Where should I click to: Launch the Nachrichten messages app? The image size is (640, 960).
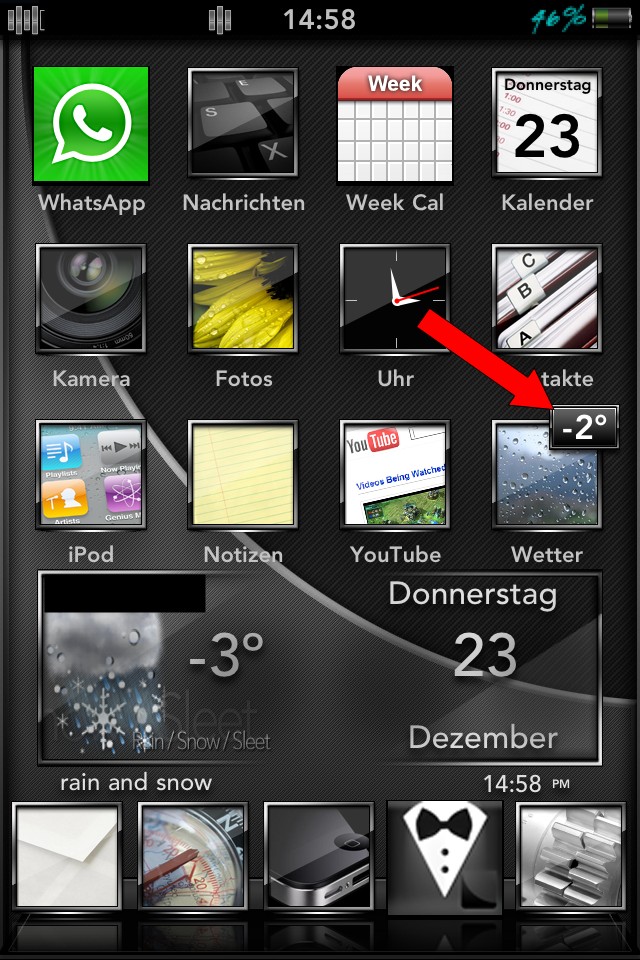[x=244, y=125]
